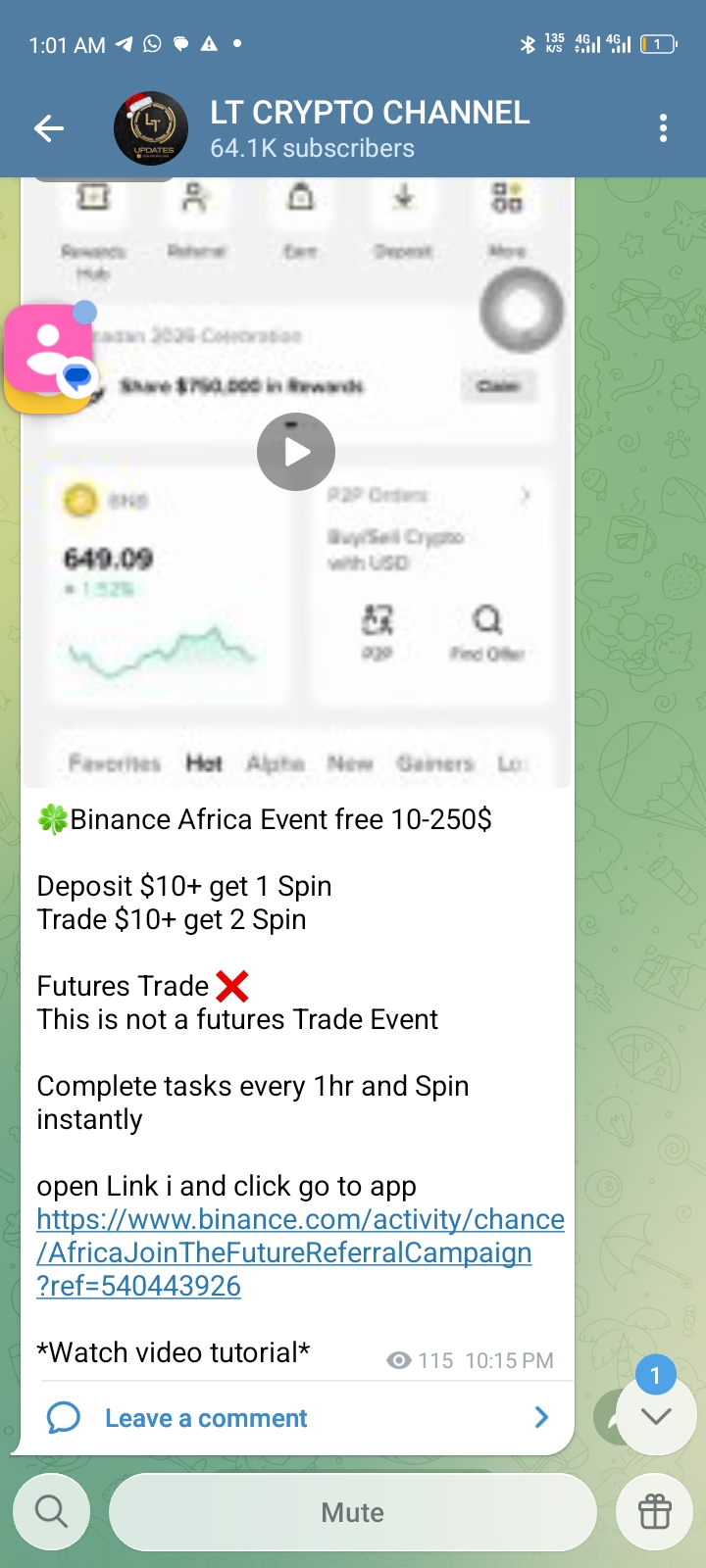Play the video tutorial
706x1568 pixels.
(x=296, y=452)
